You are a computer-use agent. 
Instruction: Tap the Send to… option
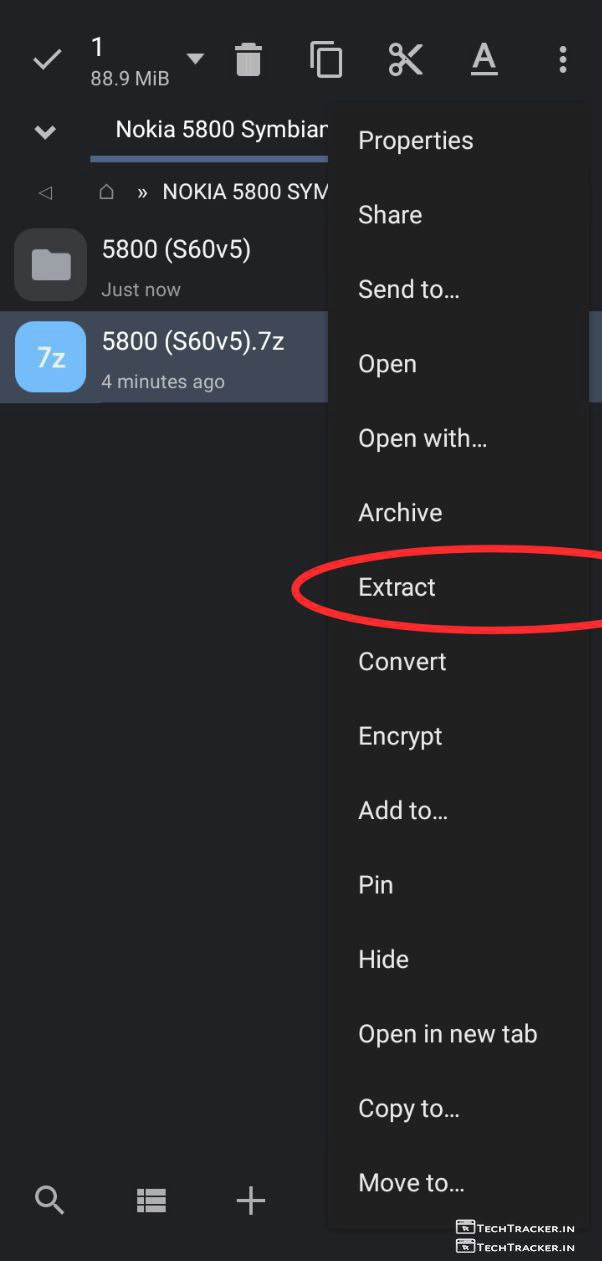[408, 290]
